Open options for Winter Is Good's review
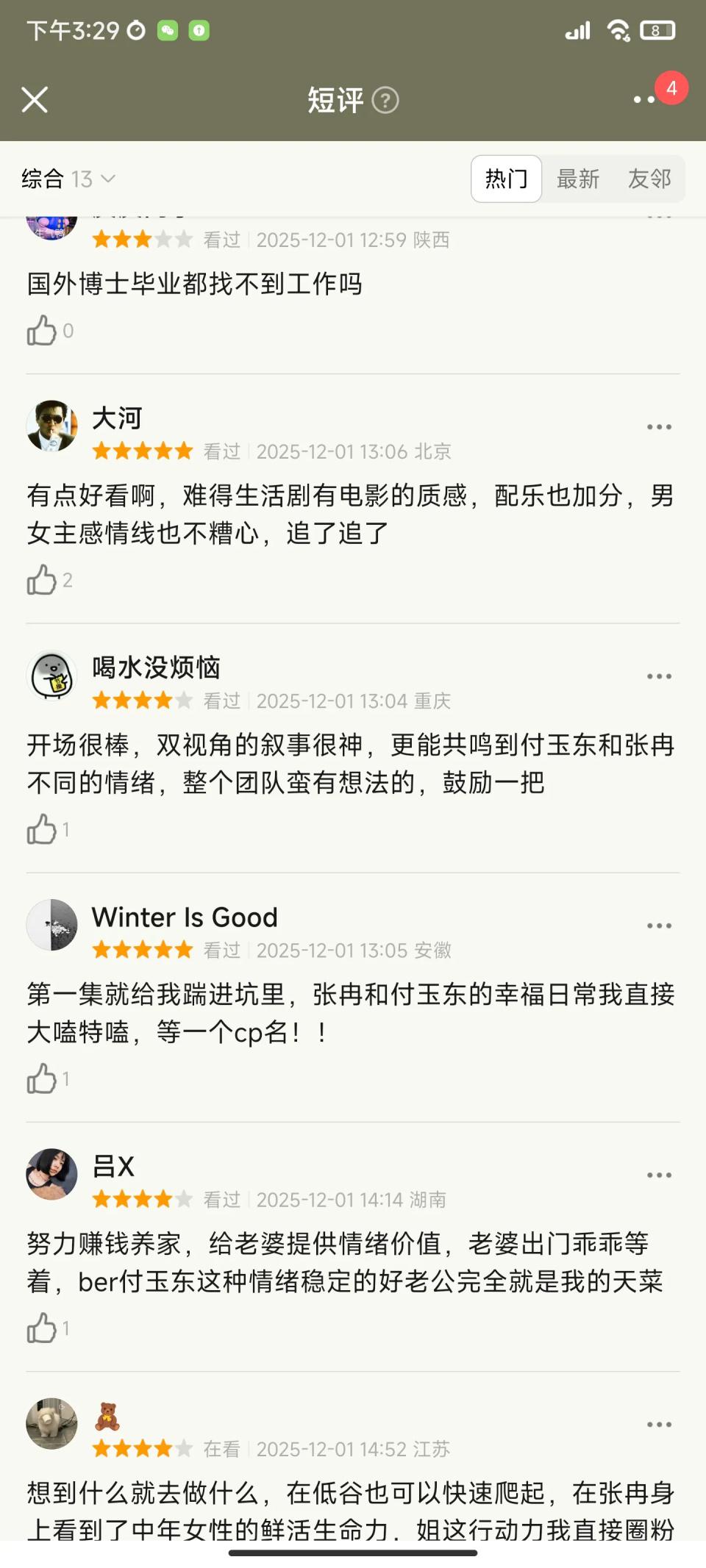The height and width of the screenshot is (1568, 706). 658,926
